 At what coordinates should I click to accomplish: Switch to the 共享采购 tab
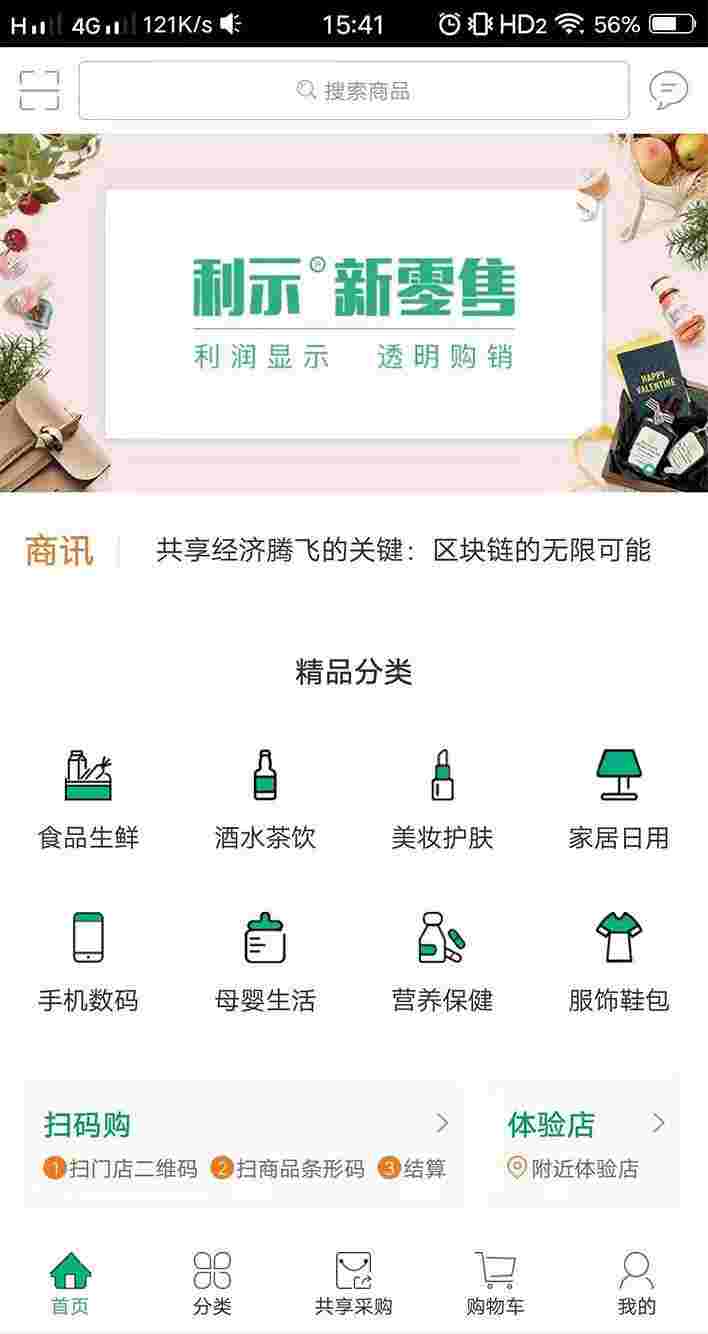coord(353,1284)
